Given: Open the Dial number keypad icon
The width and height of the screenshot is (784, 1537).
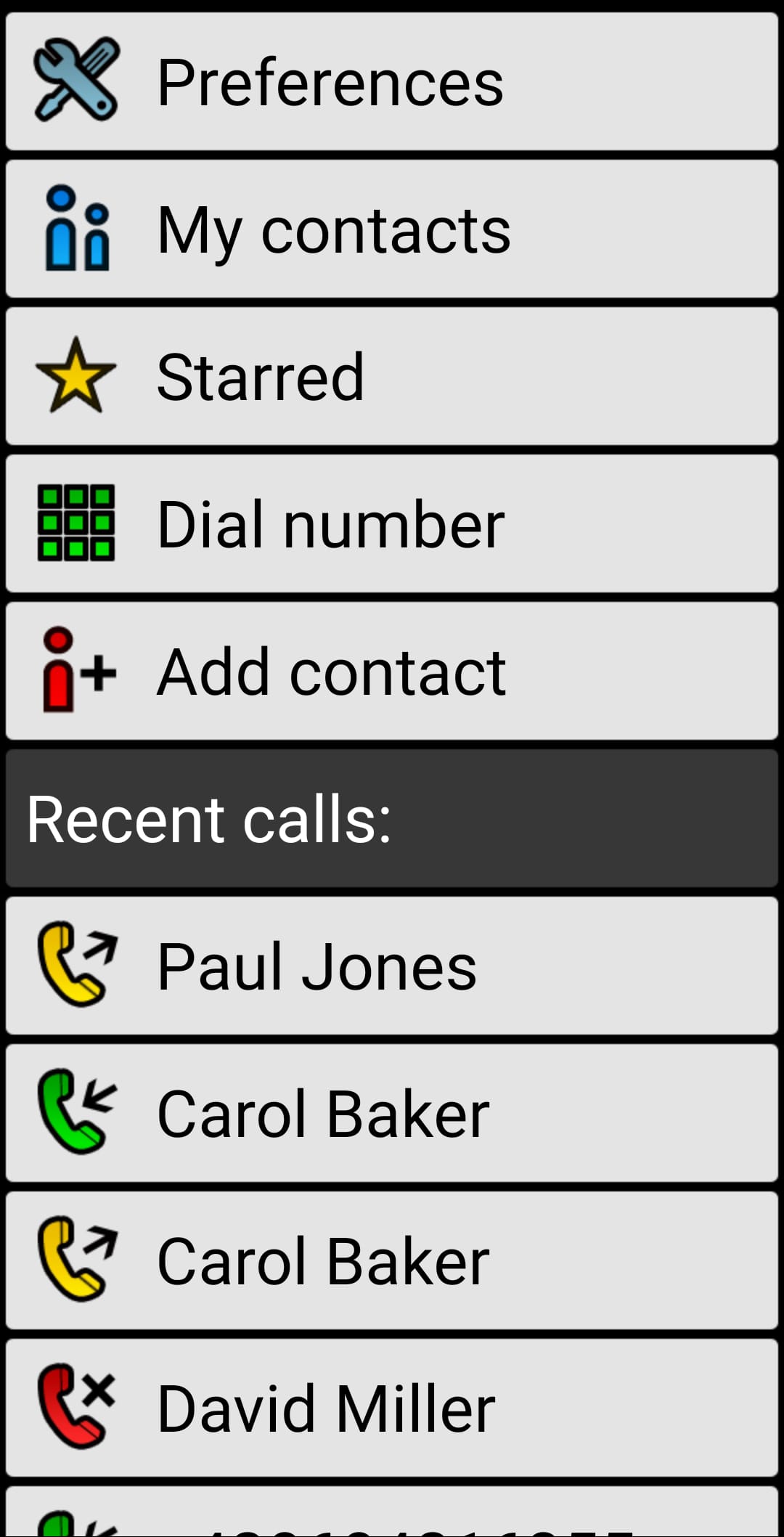Looking at the screenshot, I should [x=75, y=522].
